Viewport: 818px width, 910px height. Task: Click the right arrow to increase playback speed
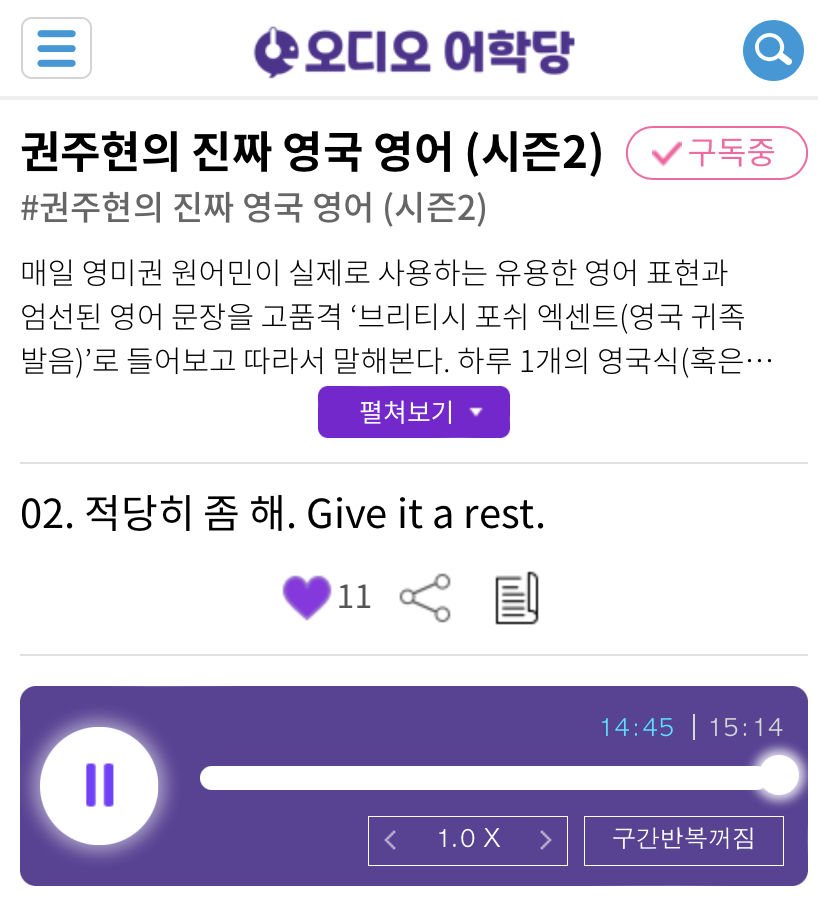[546, 840]
